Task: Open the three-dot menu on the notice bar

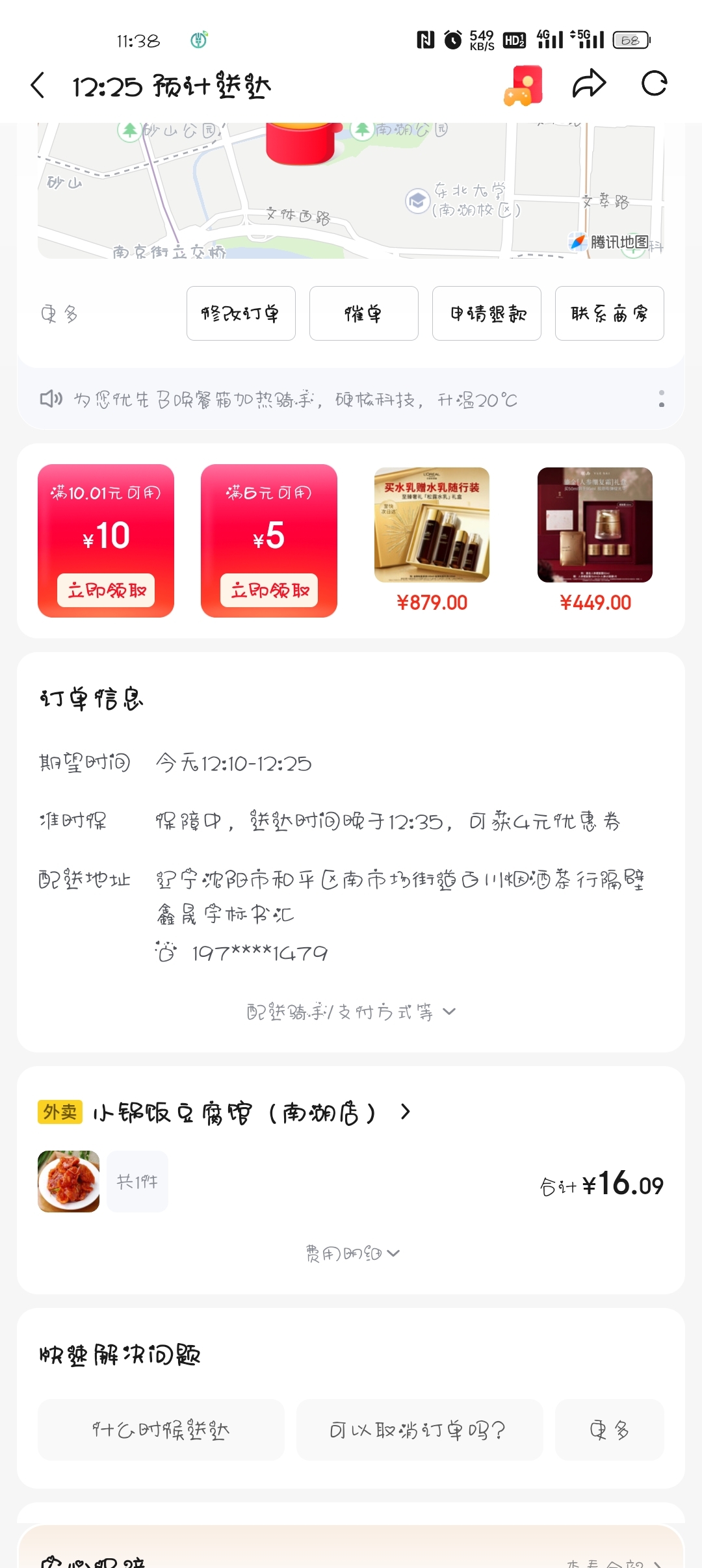Action: 661,399
